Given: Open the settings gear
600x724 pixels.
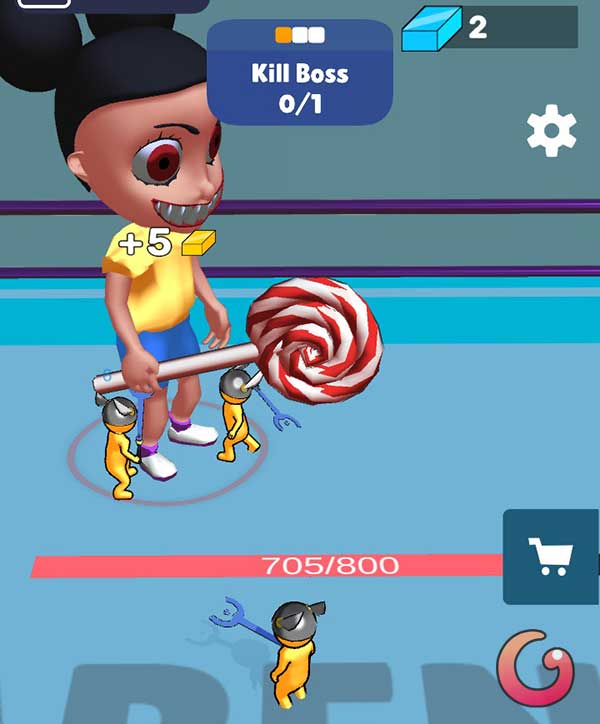Looking at the screenshot, I should pos(552,132).
